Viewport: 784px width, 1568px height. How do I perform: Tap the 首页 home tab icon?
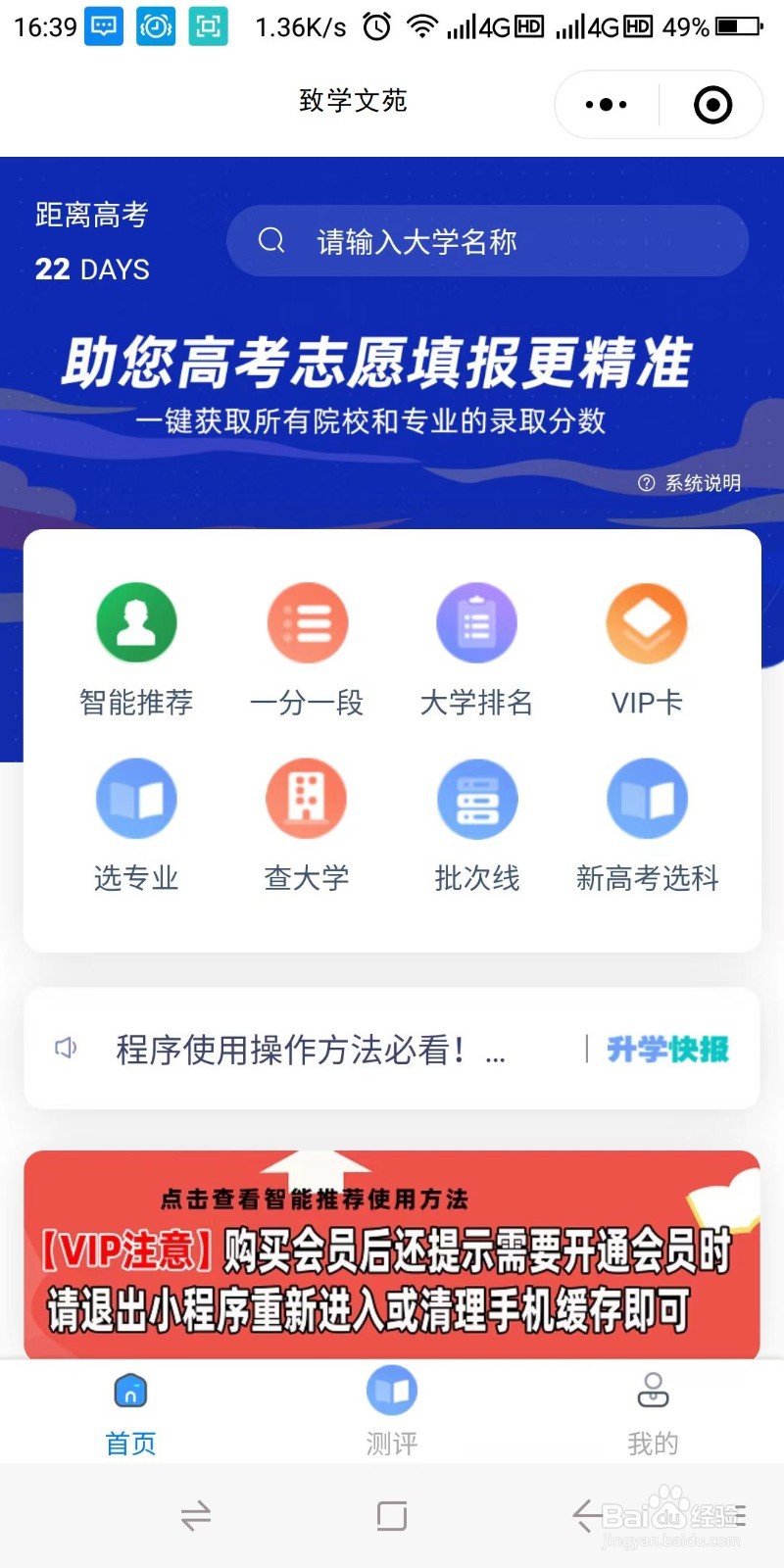(129, 1390)
